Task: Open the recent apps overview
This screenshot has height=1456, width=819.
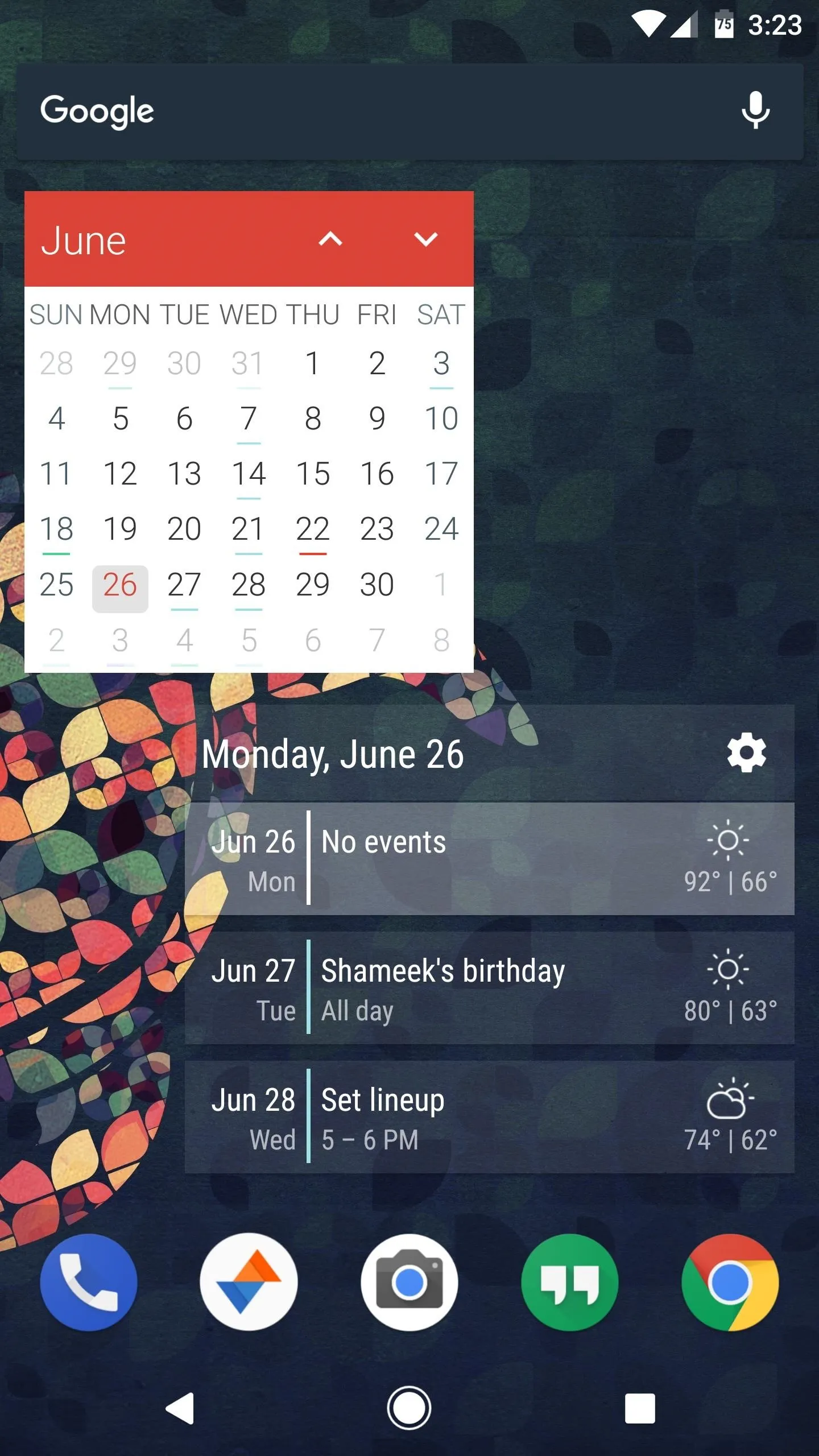Action: click(x=640, y=1408)
